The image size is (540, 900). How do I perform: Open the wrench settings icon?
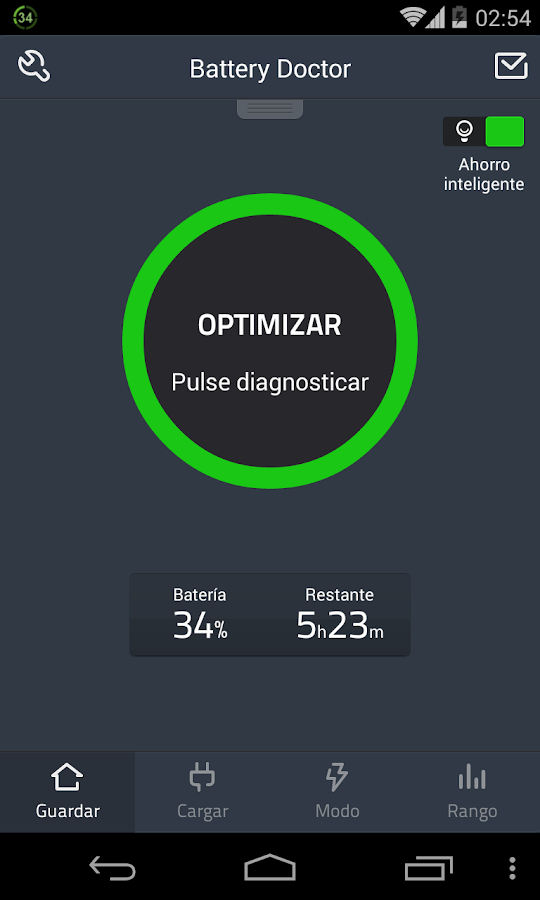coord(34,67)
